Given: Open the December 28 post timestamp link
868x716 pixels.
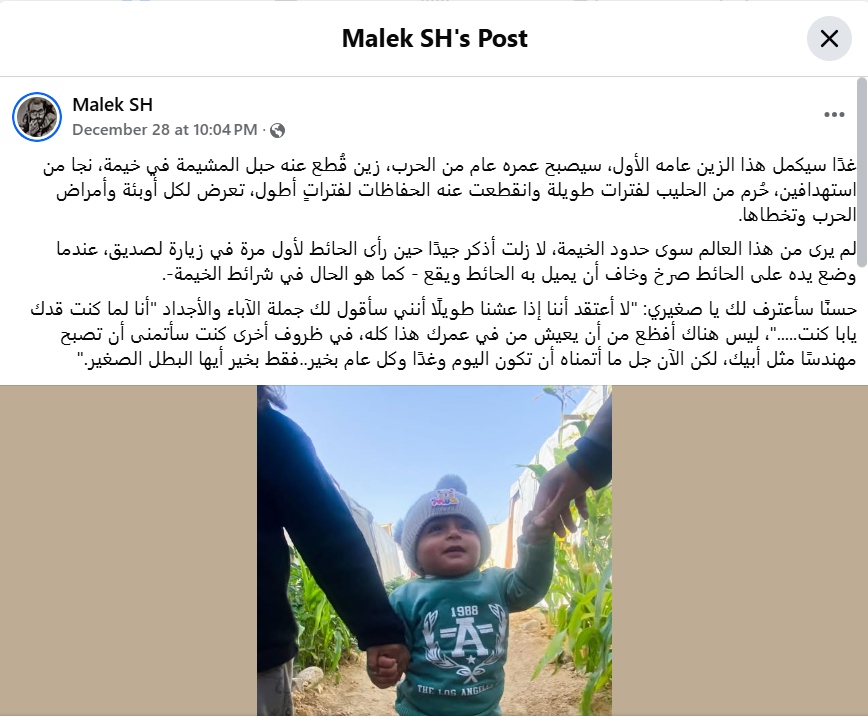Looking at the screenshot, I should pos(165,130).
